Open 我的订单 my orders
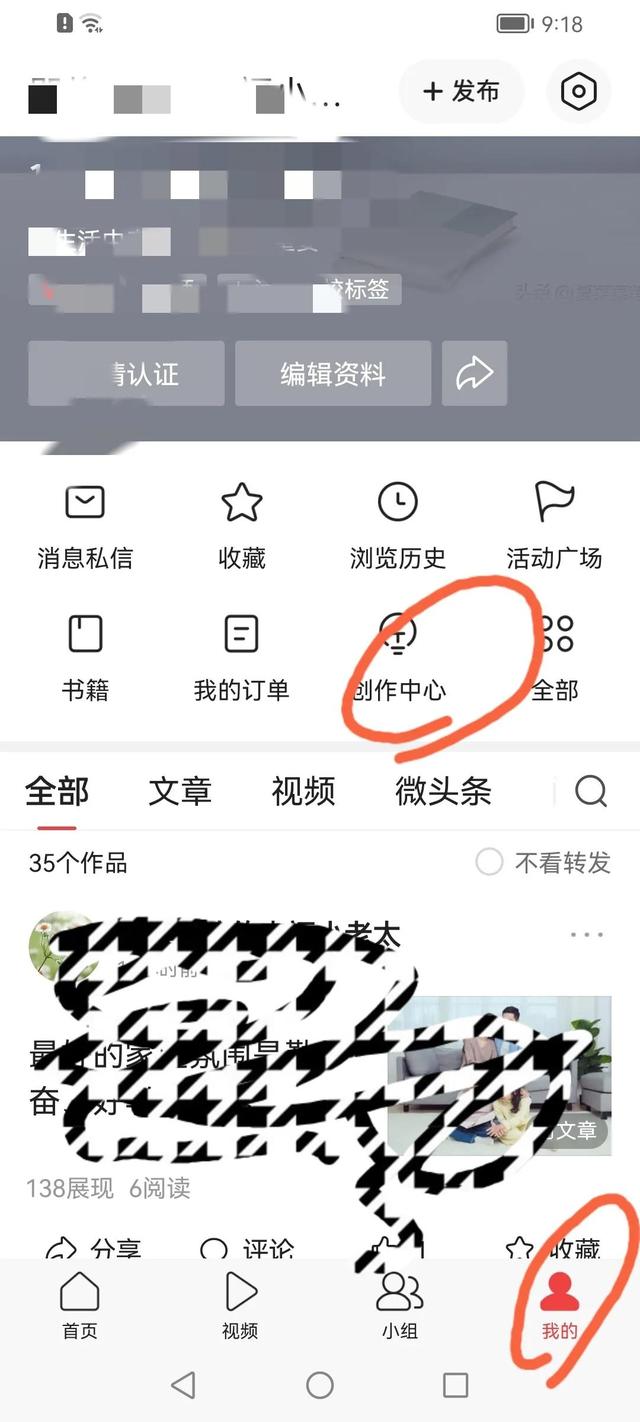640x1422 pixels. tap(241, 658)
